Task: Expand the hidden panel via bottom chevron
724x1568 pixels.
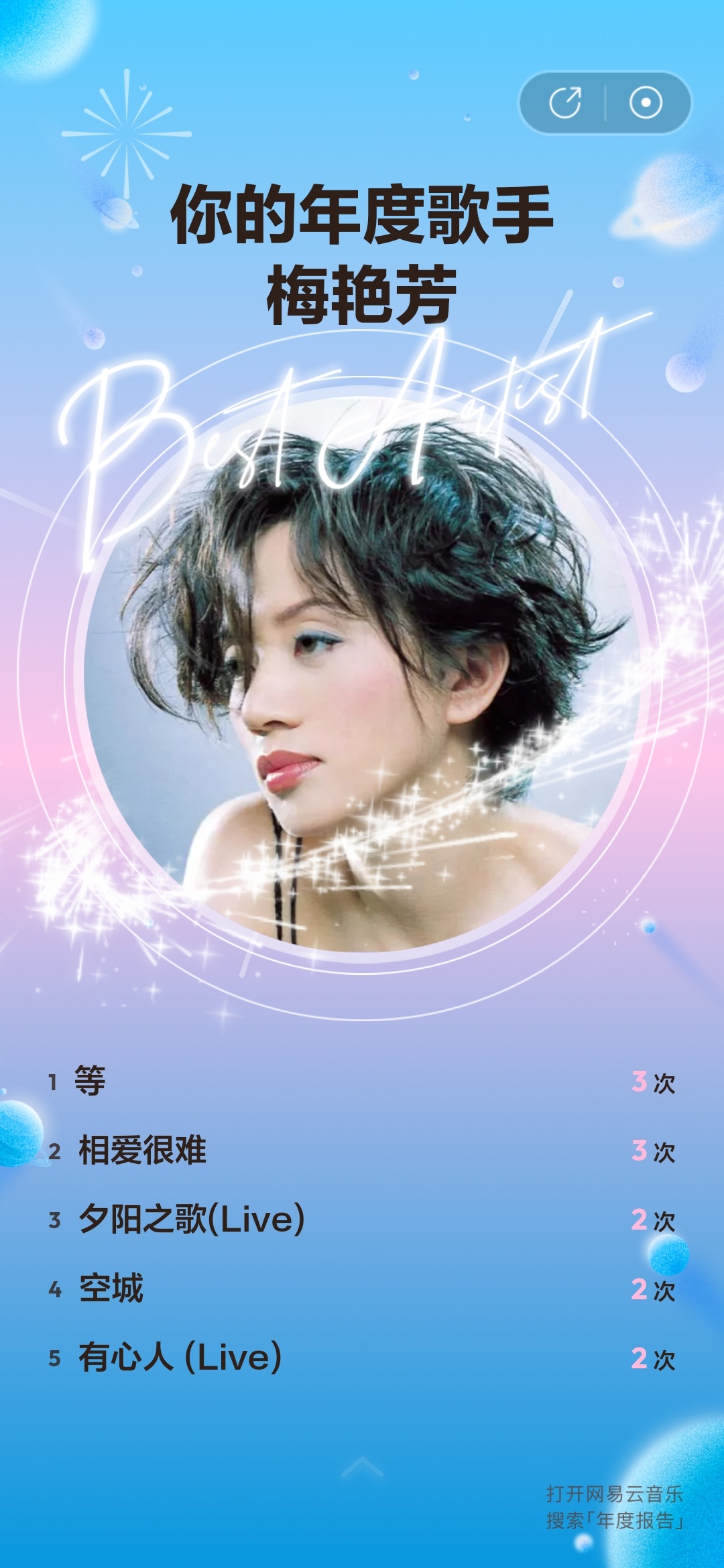Action: 362,1467
